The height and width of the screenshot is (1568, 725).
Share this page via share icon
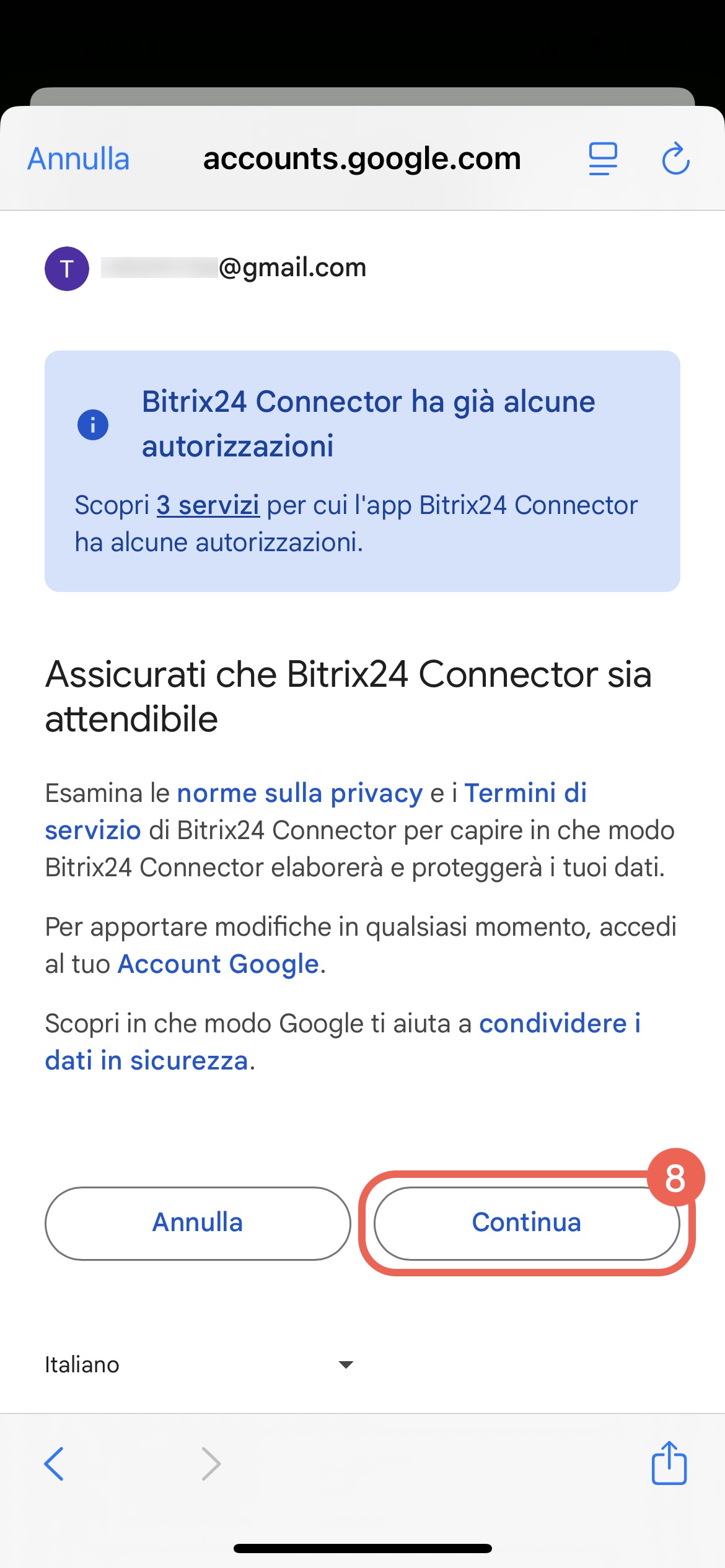pos(669,1463)
